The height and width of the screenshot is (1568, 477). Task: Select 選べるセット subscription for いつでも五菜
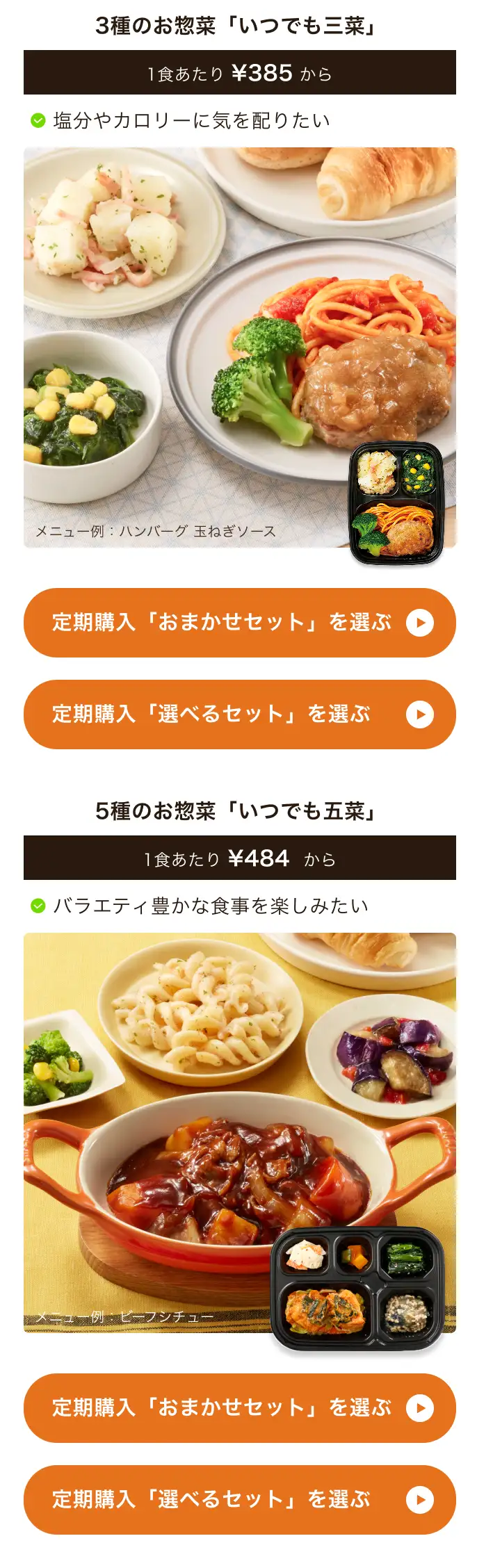pos(239,1500)
